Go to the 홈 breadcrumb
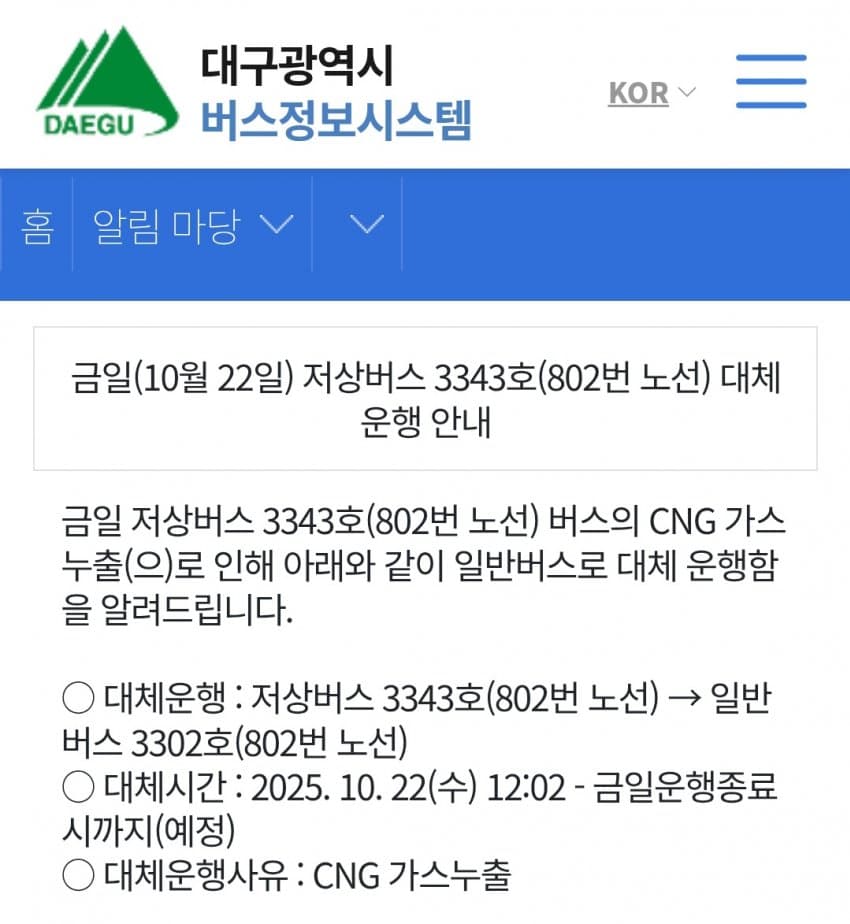Image resolution: width=850 pixels, height=924 pixels. [37, 225]
